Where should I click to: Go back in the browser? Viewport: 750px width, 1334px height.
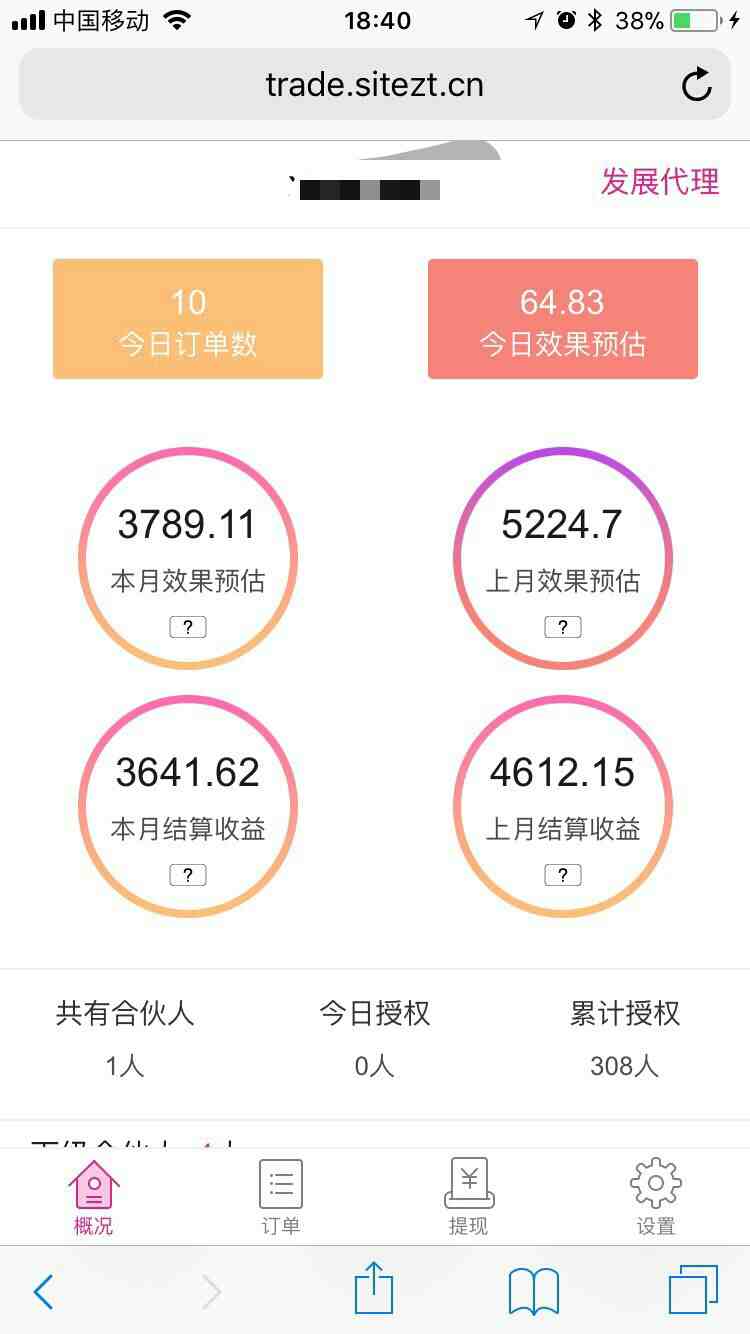(43, 1291)
